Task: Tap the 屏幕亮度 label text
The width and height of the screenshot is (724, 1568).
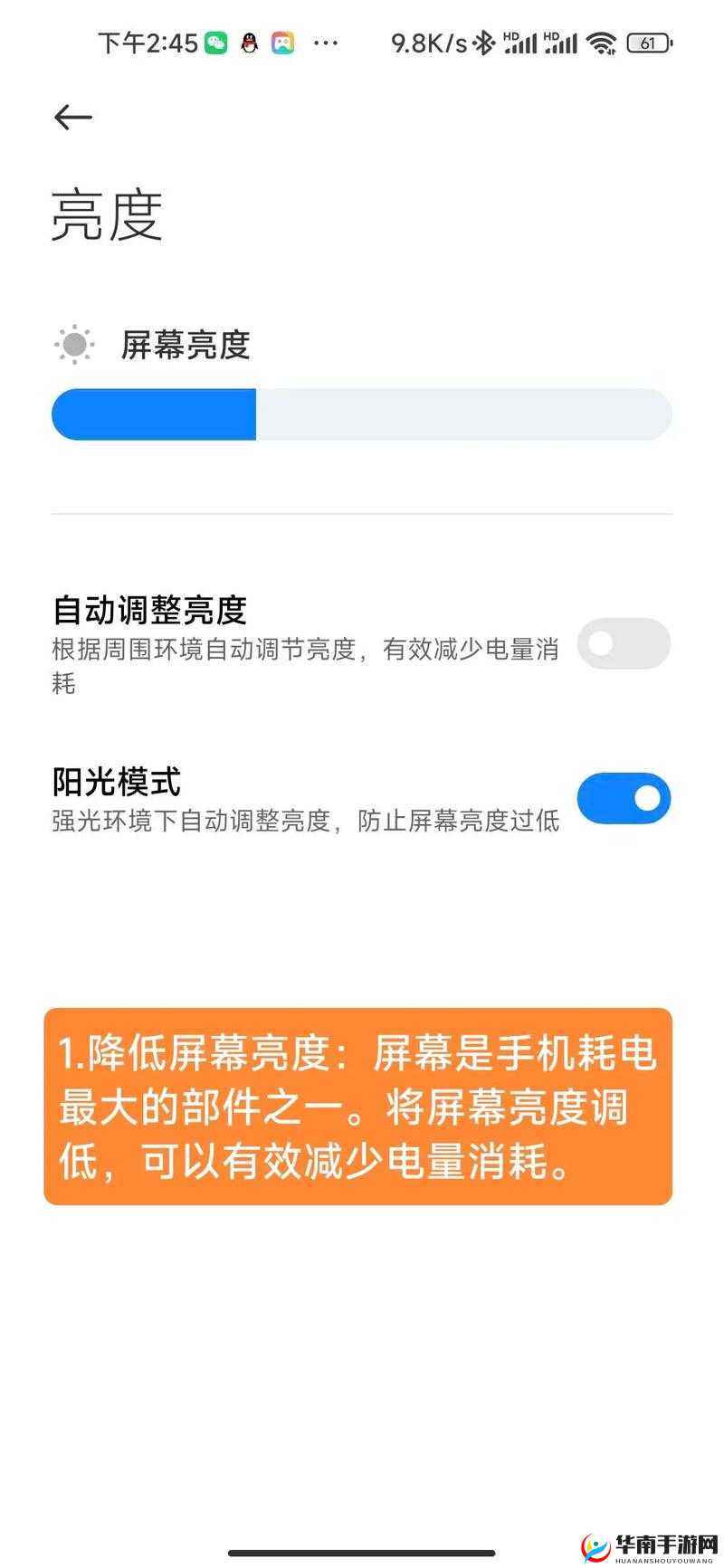Action: (x=187, y=345)
